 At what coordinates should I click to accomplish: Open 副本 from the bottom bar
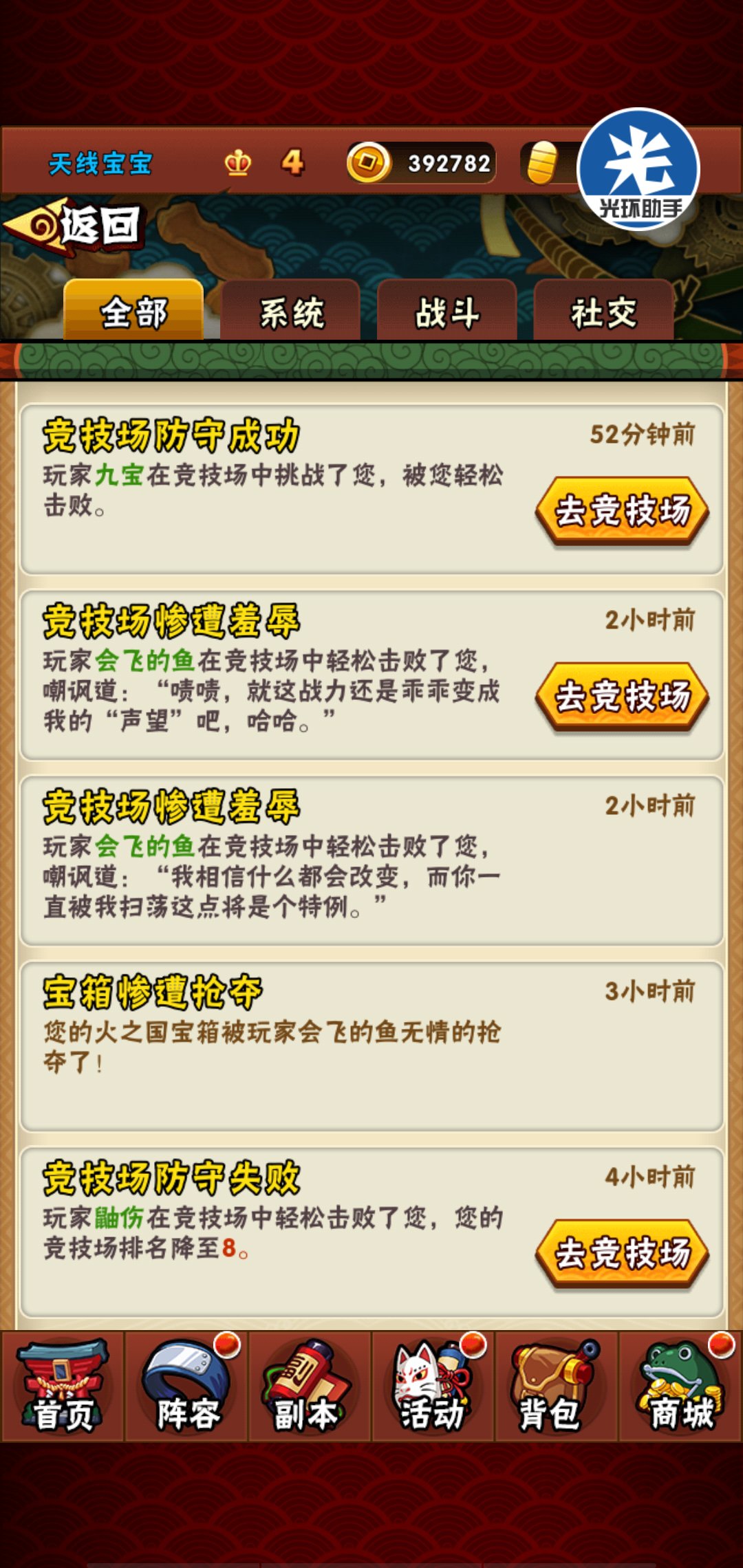[310, 1386]
